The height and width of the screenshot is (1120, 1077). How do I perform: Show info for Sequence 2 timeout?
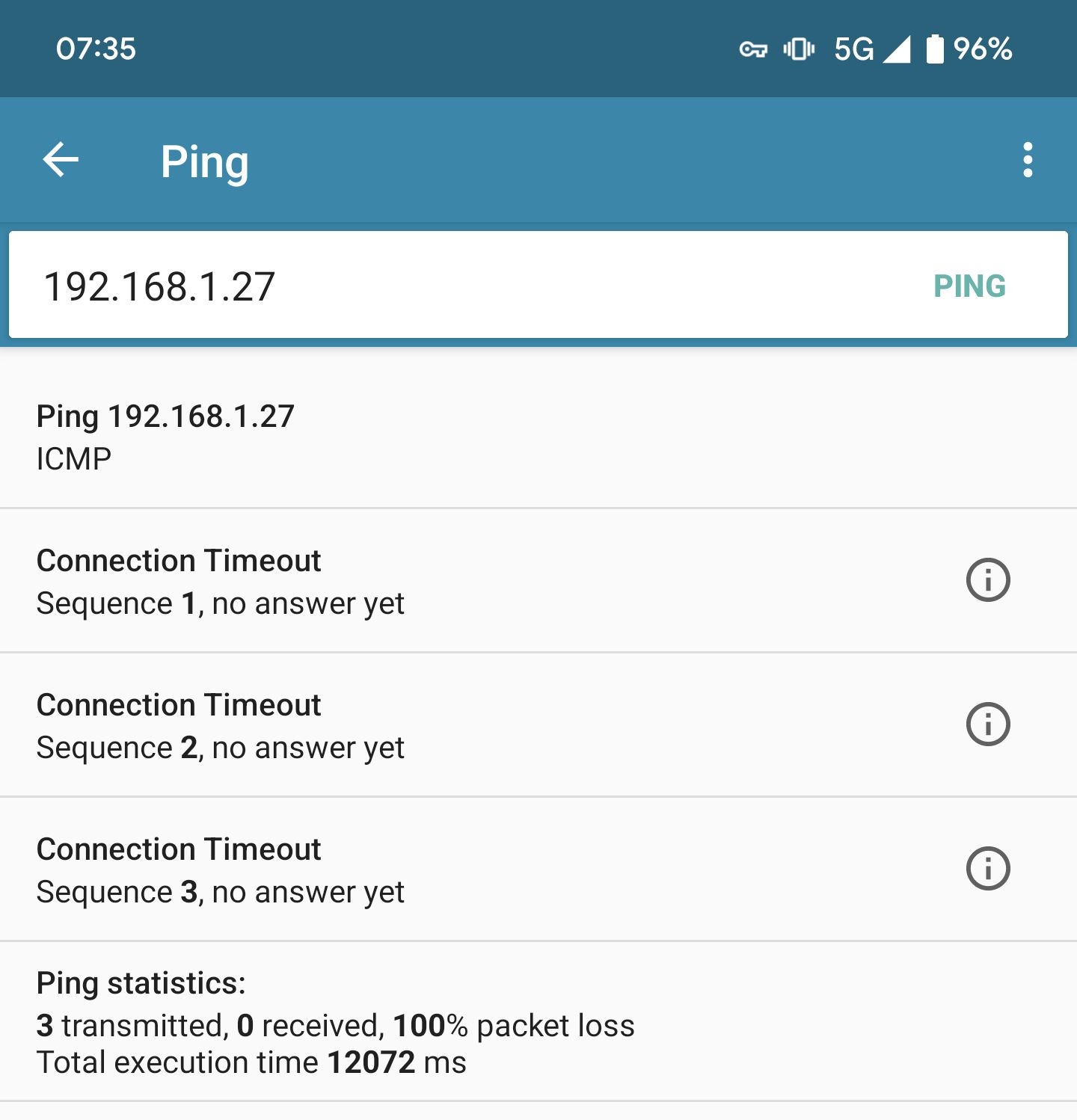(988, 724)
